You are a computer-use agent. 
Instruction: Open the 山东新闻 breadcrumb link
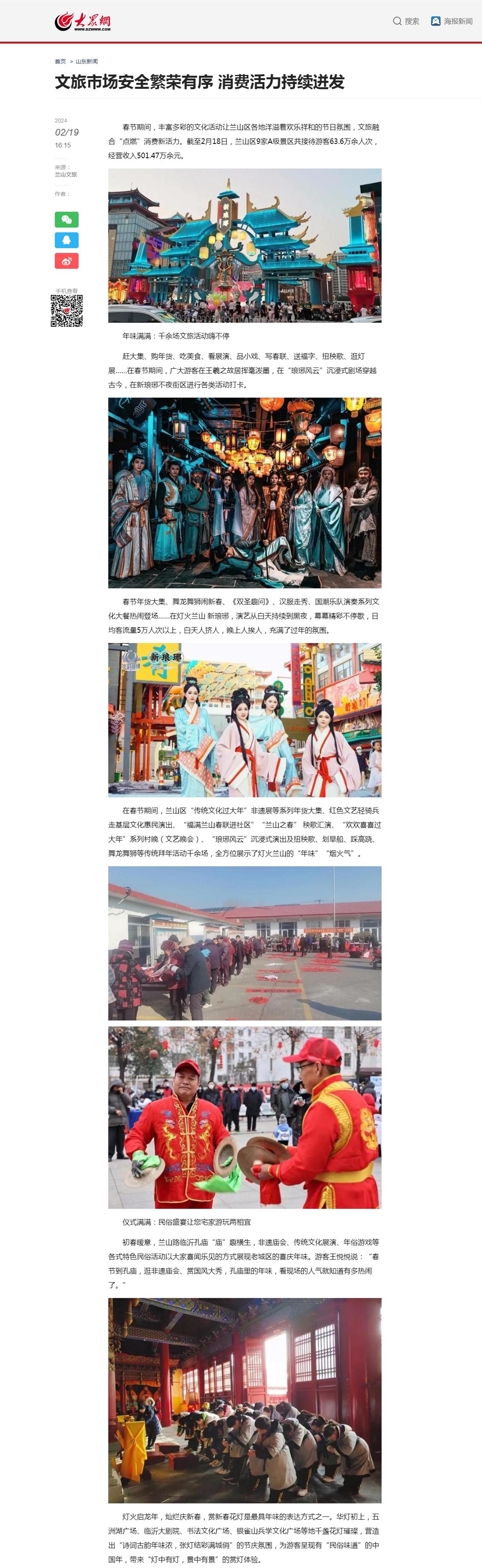86,61
